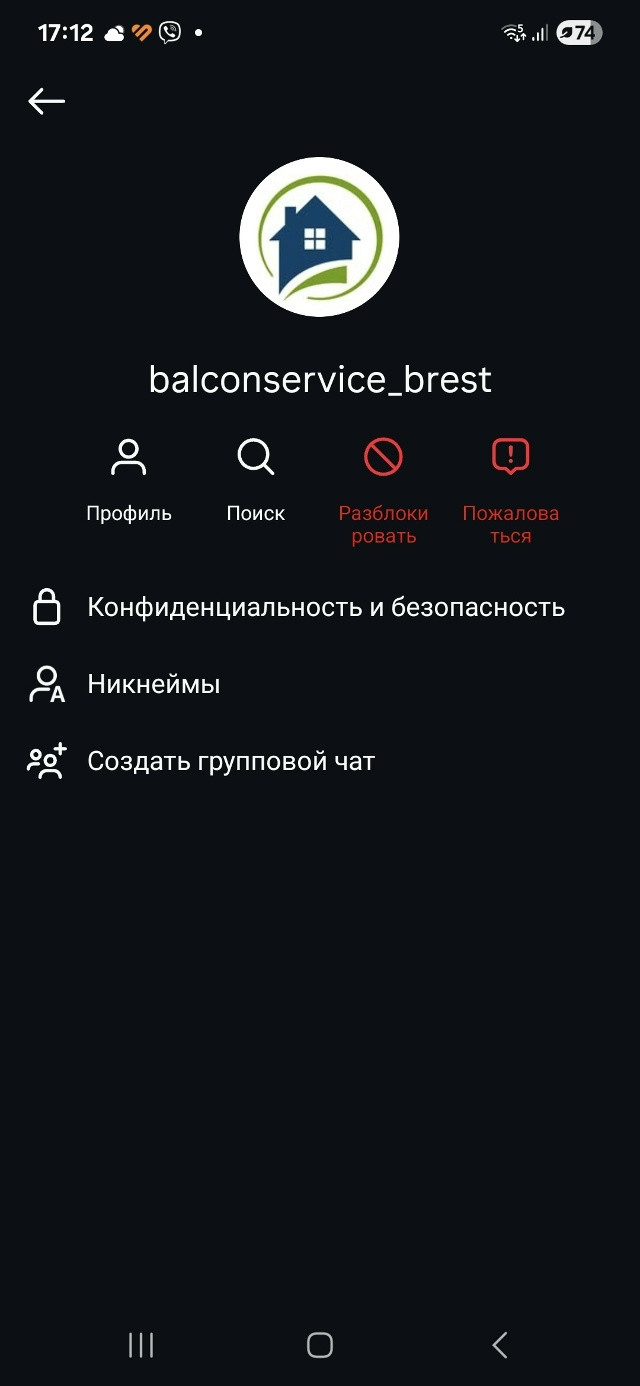Screen dimensions: 640x1386
Task: View the balconservice_brest profile picture
Action: pyautogui.click(x=319, y=237)
